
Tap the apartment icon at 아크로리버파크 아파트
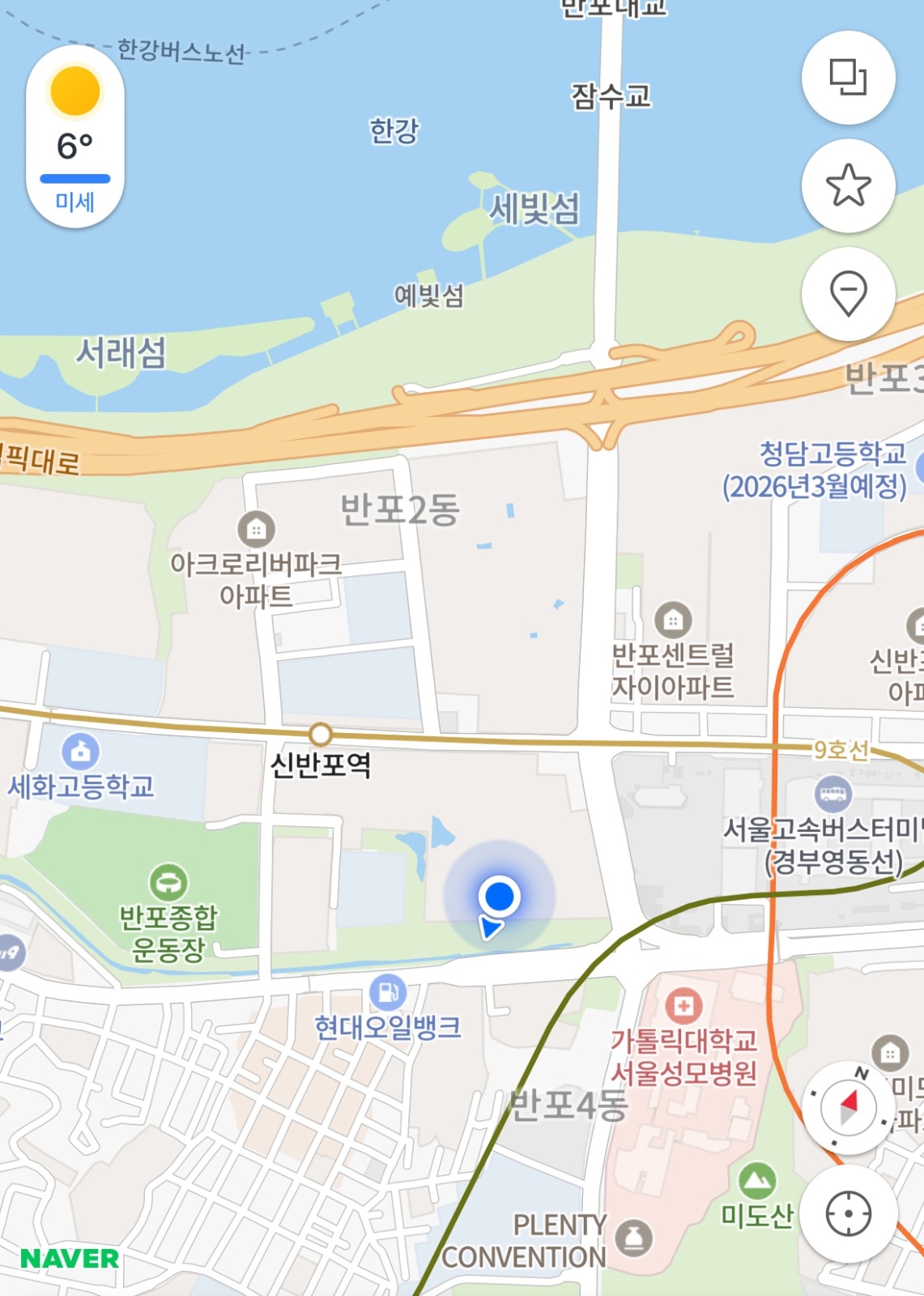pos(255,531)
